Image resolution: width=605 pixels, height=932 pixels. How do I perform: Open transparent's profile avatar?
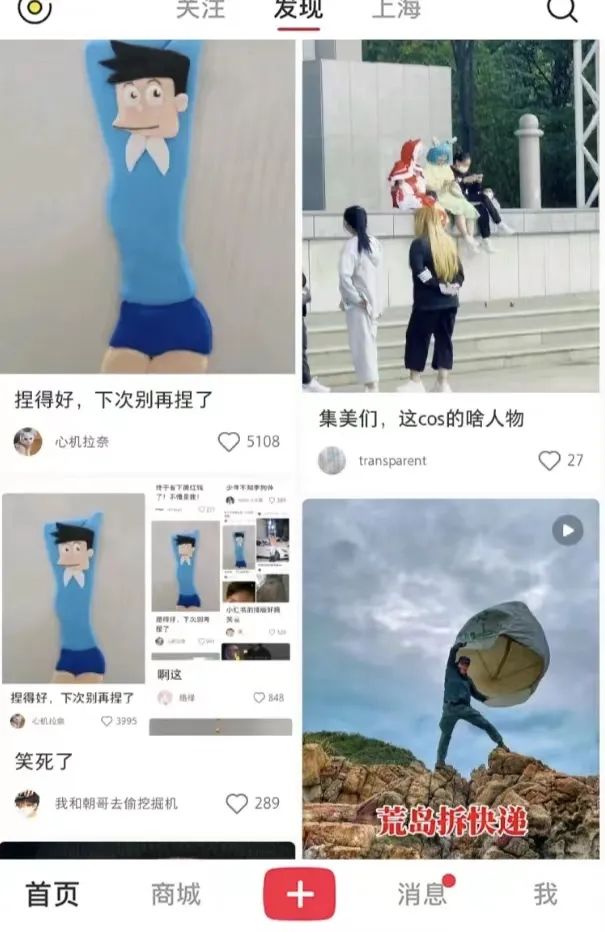tap(332, 460)
